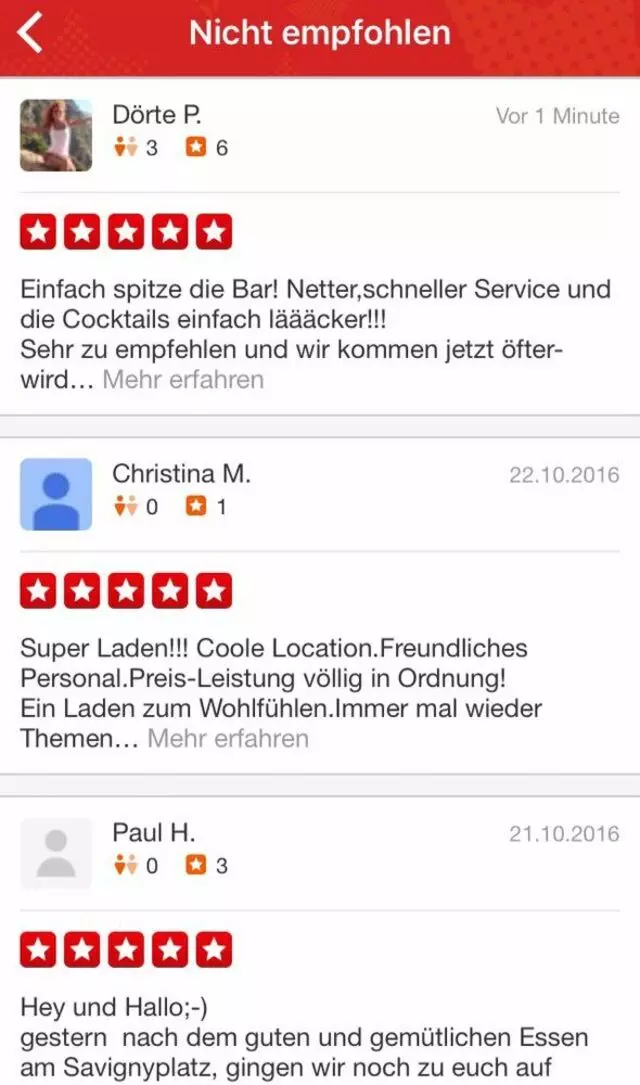Screen dimensions: 640x1085
Task: Expand Dörte P.'s review with Mehr erfahren
Action: tap(183, 380)
